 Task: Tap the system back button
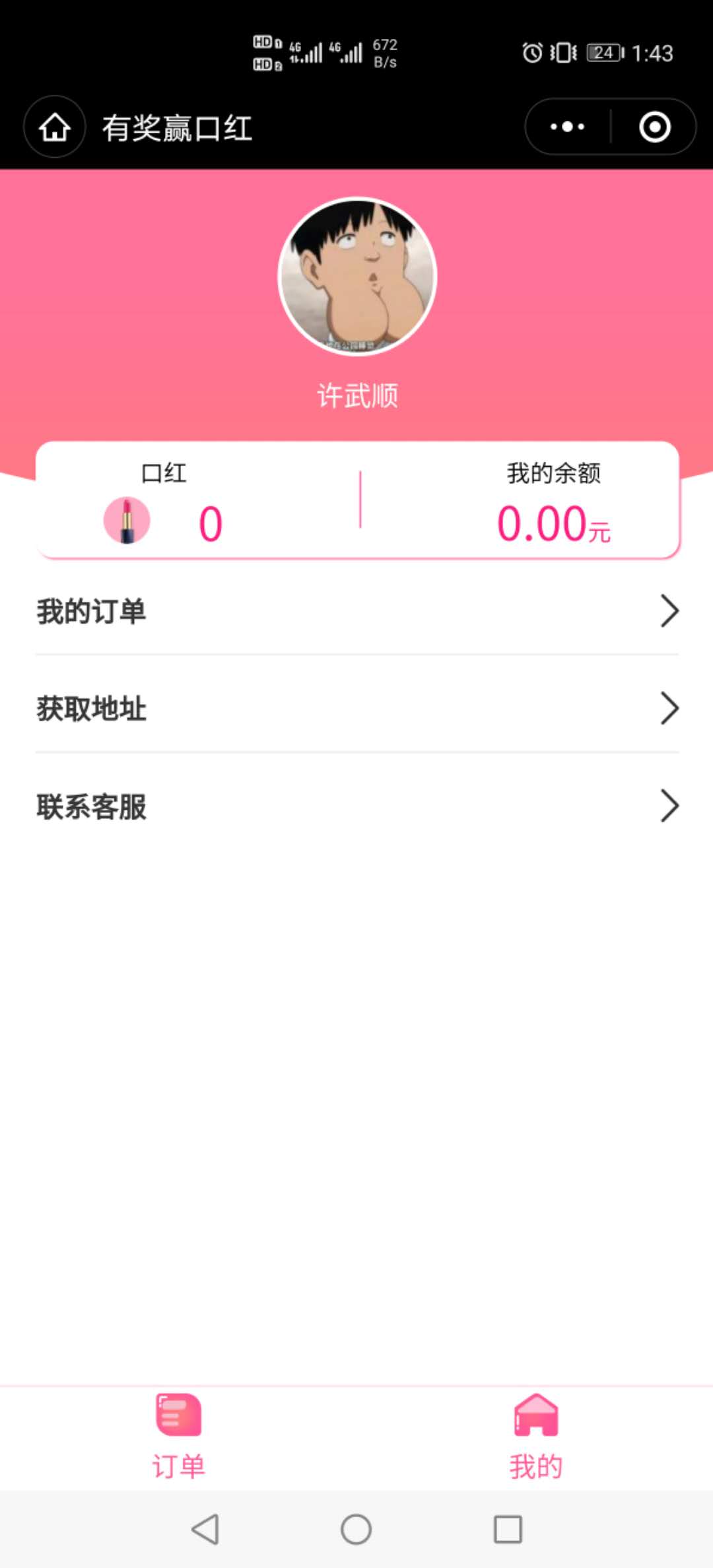[205, 1529]
